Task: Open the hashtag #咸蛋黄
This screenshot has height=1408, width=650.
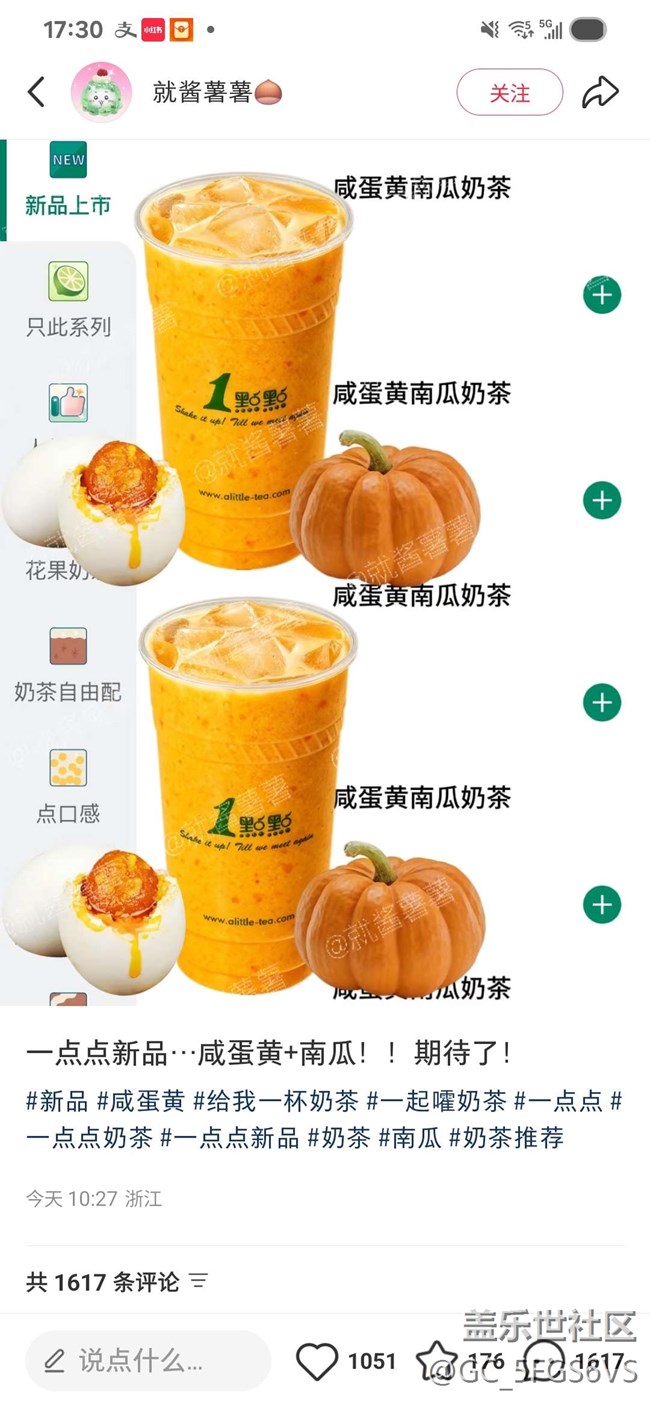Action: pyautogui.click(x=141, y=1102)
